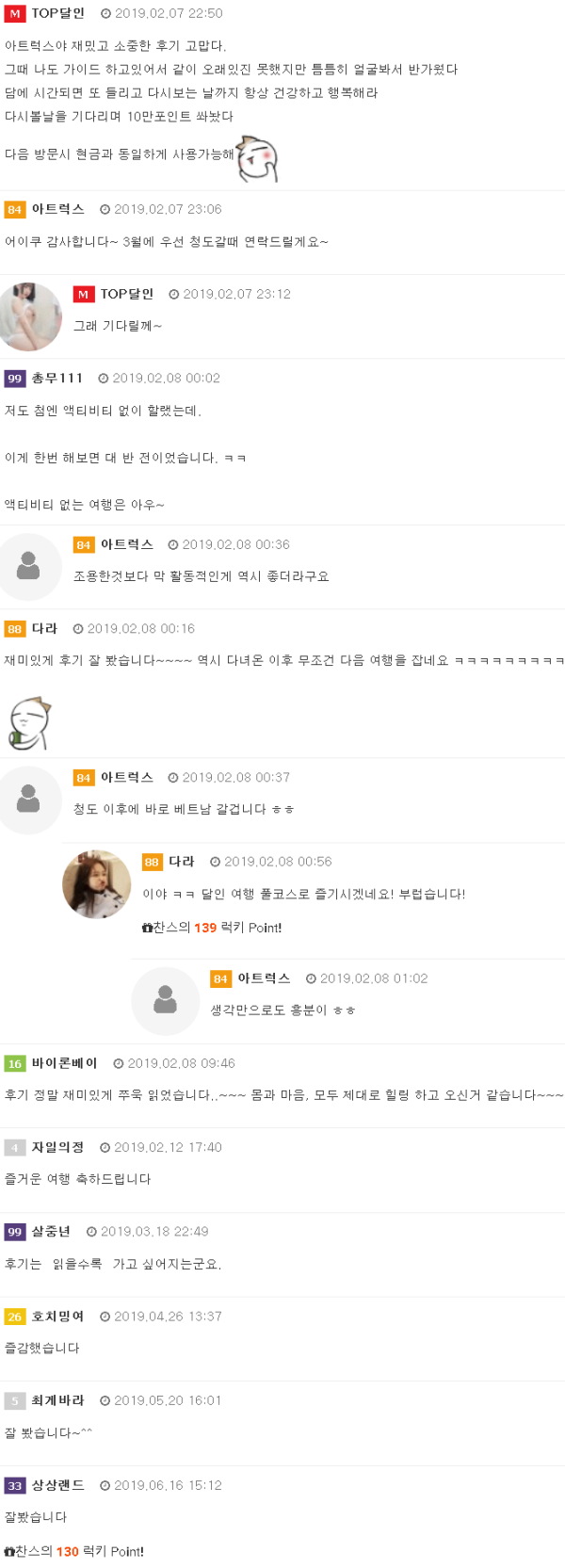
Task: Tap the username 자일의정
Action: pos(57,1147)
